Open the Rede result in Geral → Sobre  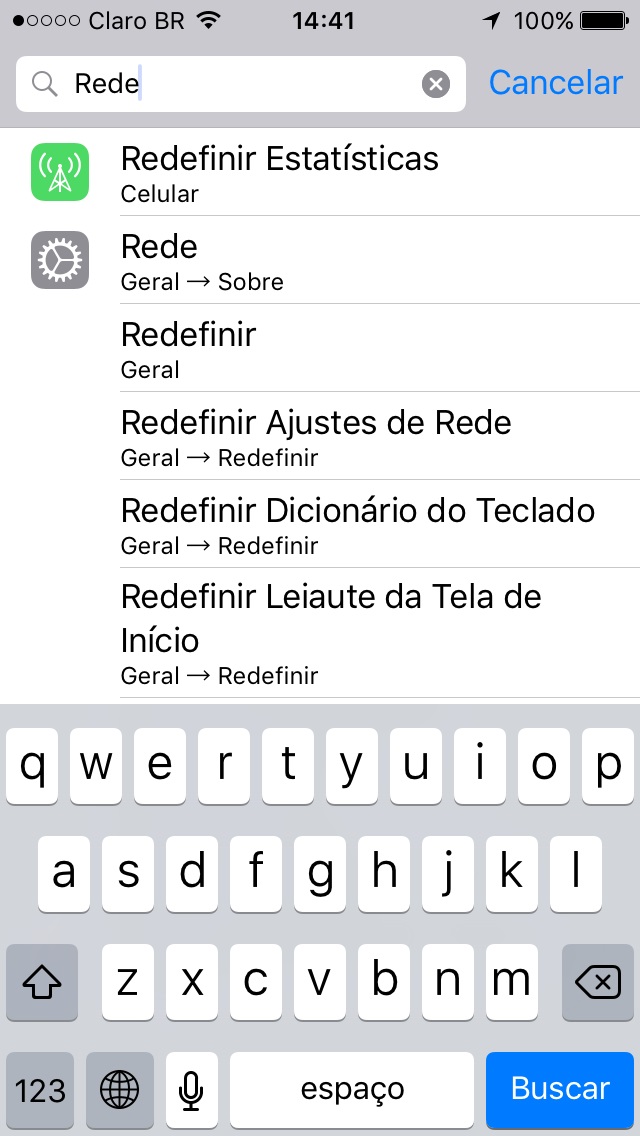coord(320,260)
